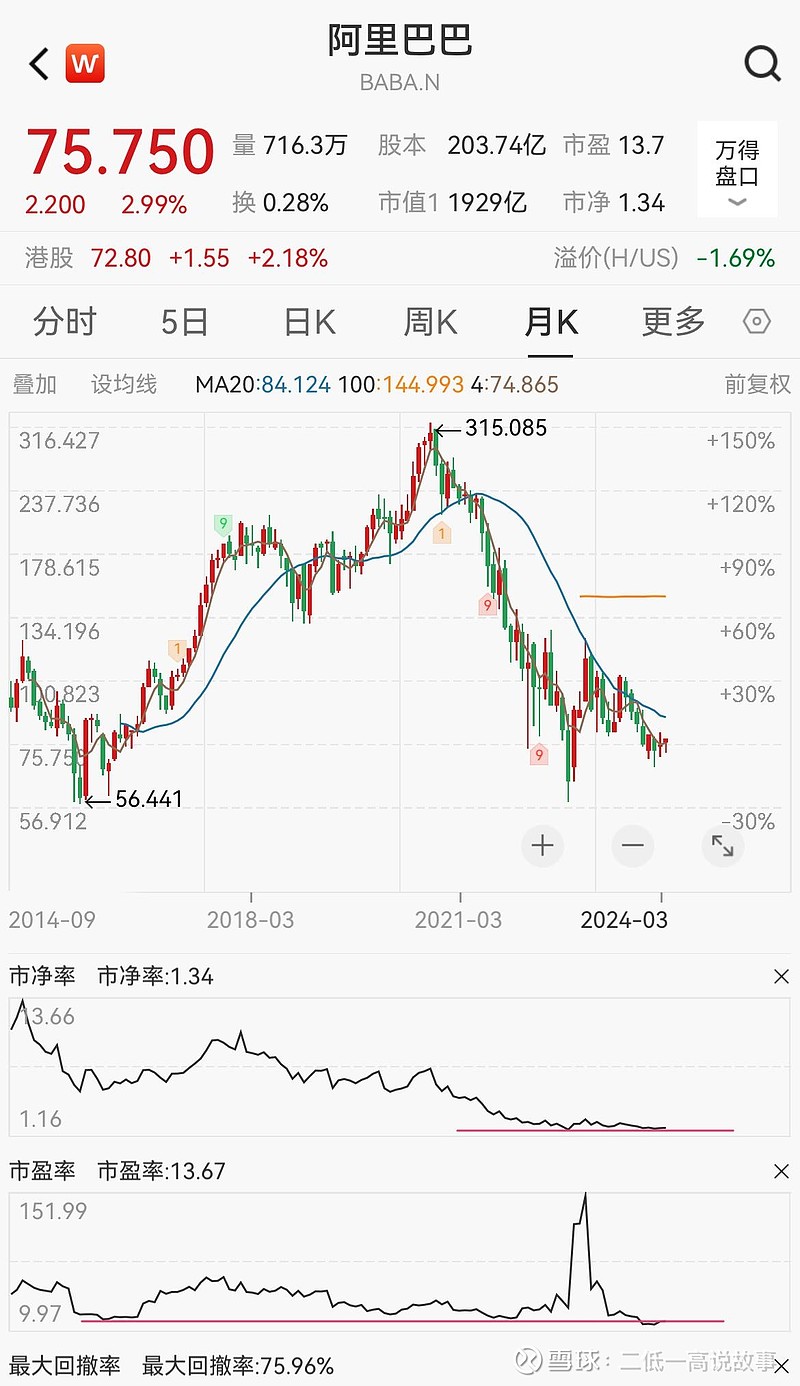
Task: Zoom out of the chart with minus button
Action: point(632,845)
